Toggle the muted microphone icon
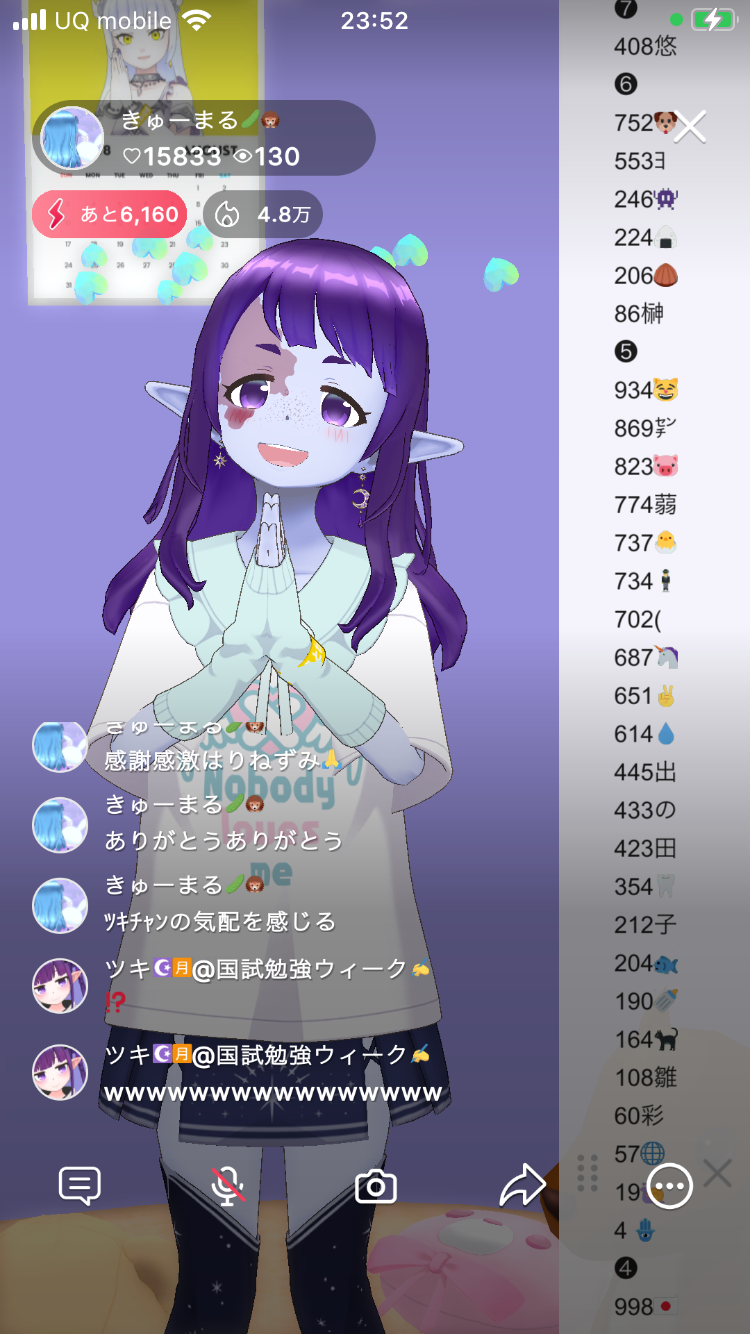The image size is (750, 1334). (229, 1186)
